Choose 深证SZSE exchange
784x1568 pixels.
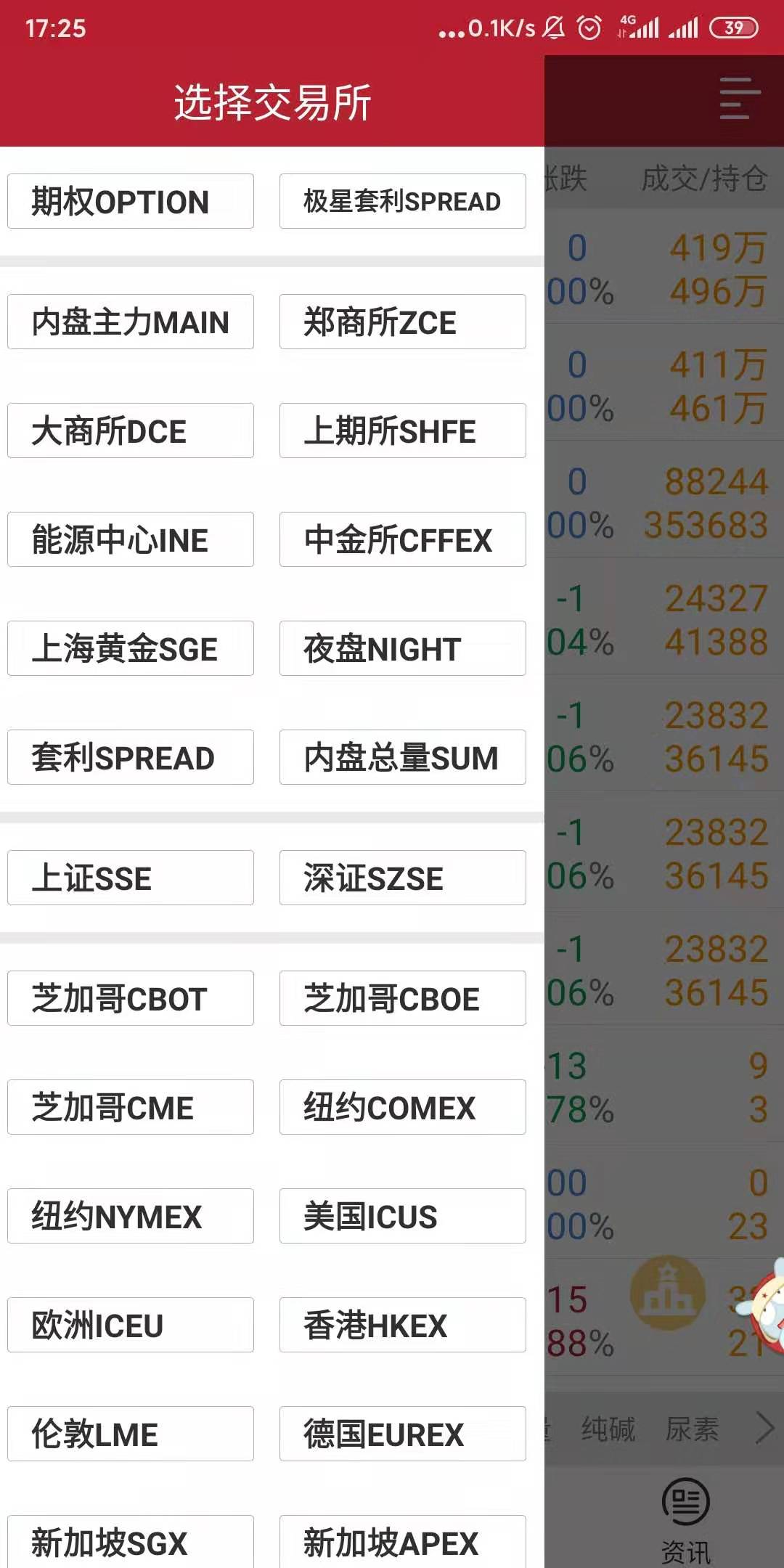(403, 878)
